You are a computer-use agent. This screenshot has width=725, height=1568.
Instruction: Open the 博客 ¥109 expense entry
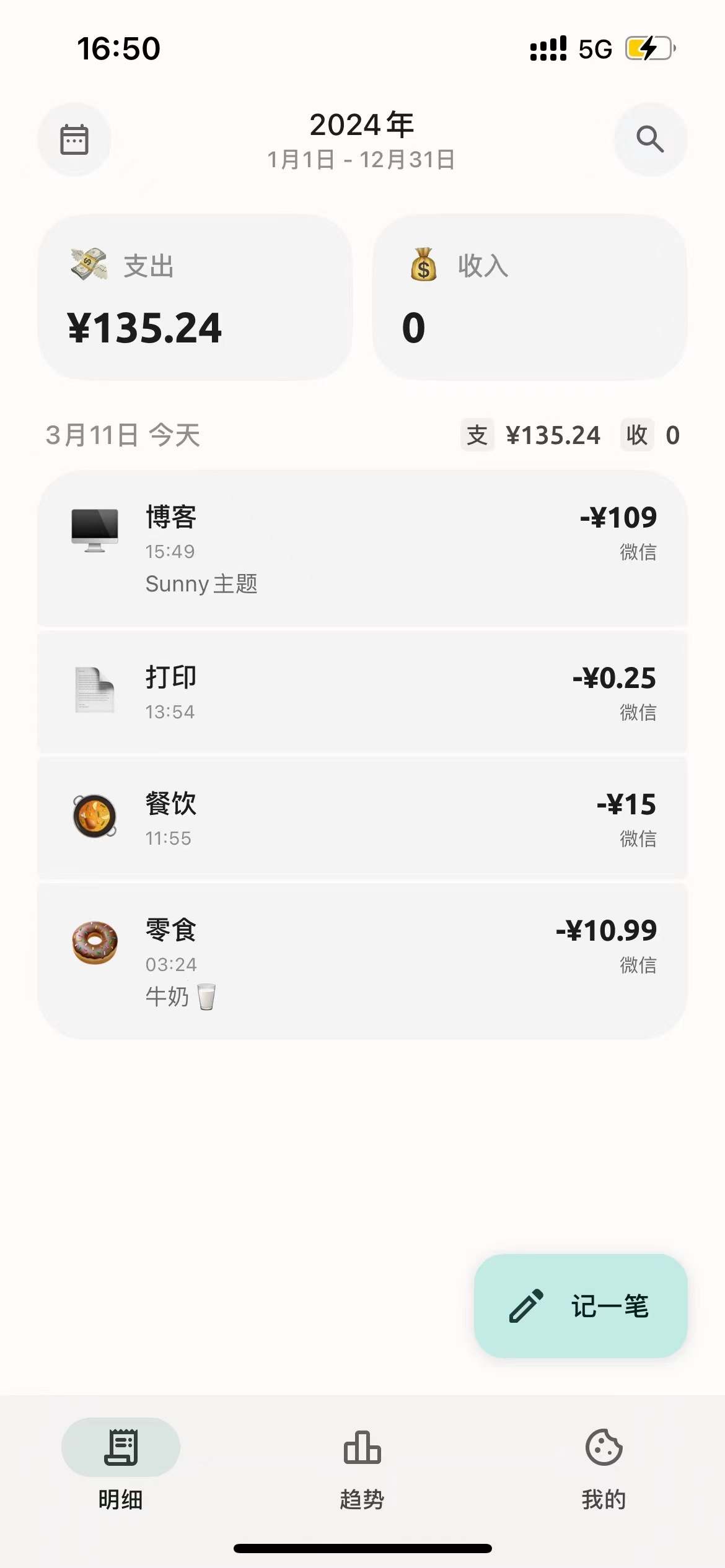point(362,549)
